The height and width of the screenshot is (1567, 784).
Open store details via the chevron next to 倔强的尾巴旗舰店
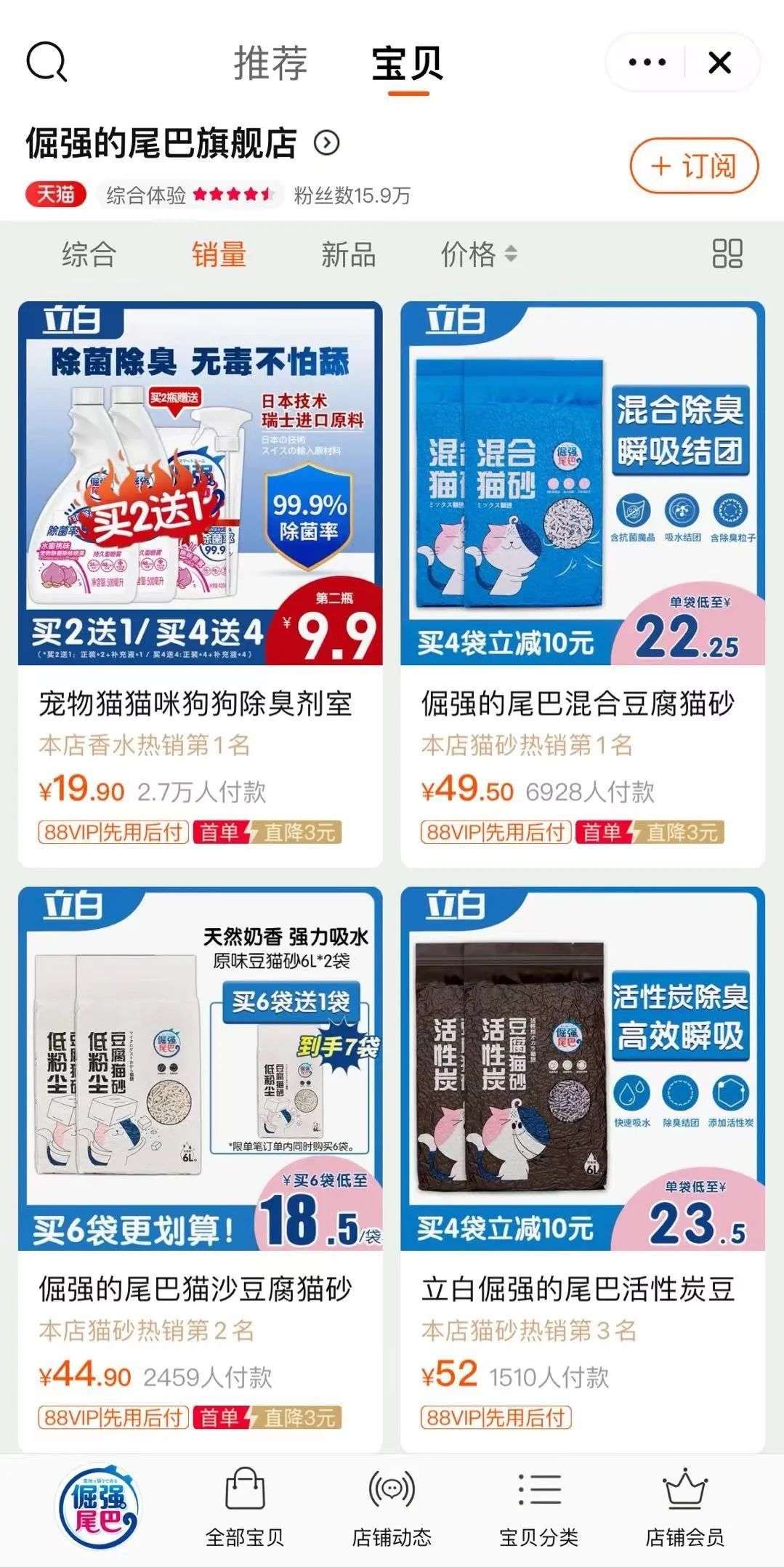(326, 143)
